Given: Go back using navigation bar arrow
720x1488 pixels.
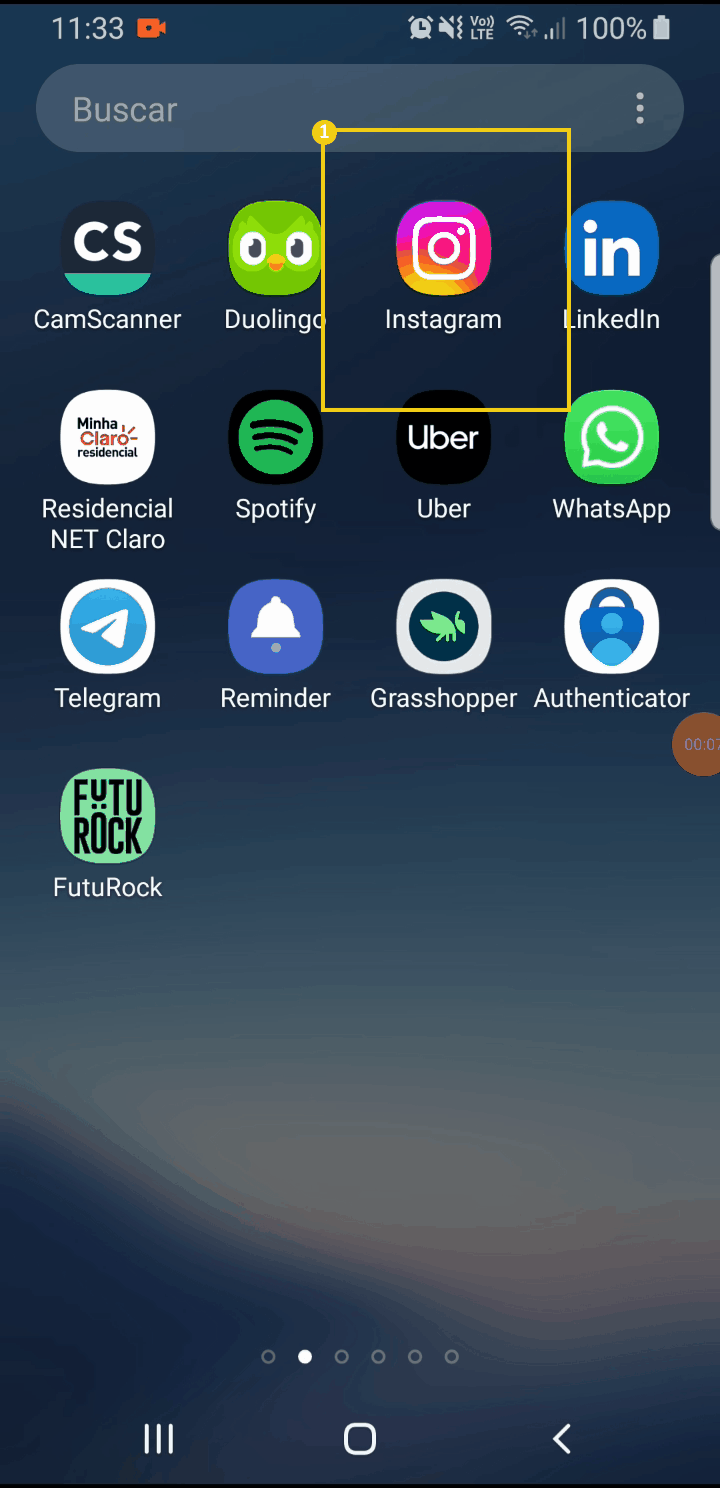Looking at the screenshot, I should [562, 1439].
